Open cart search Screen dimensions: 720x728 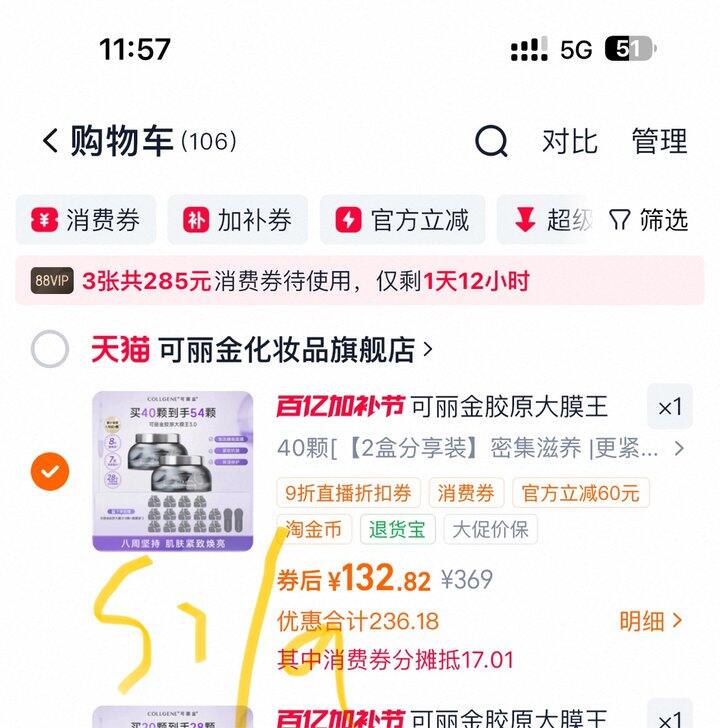[x=491, y=142]
